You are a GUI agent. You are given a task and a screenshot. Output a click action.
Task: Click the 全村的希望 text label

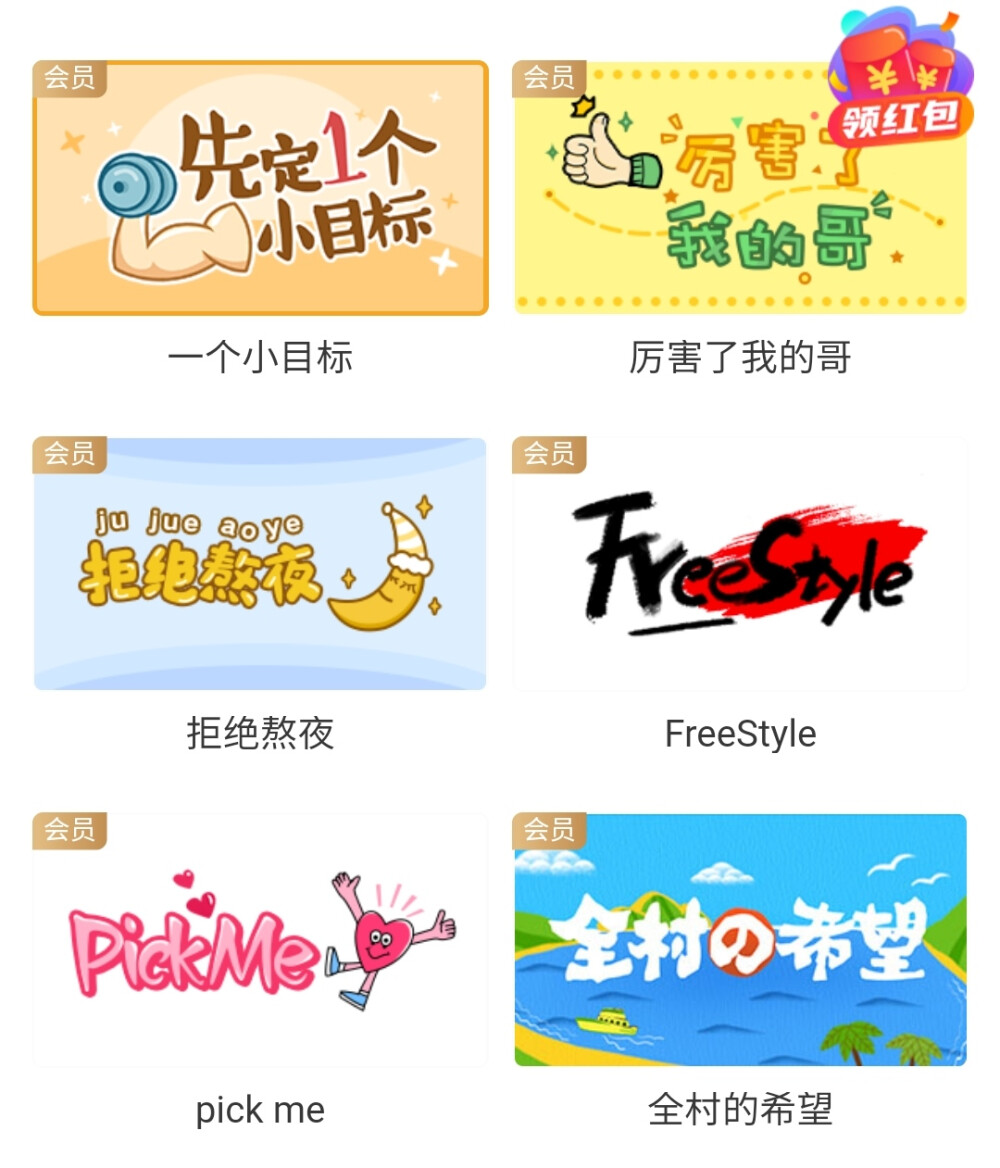(x=740, y=1108)
